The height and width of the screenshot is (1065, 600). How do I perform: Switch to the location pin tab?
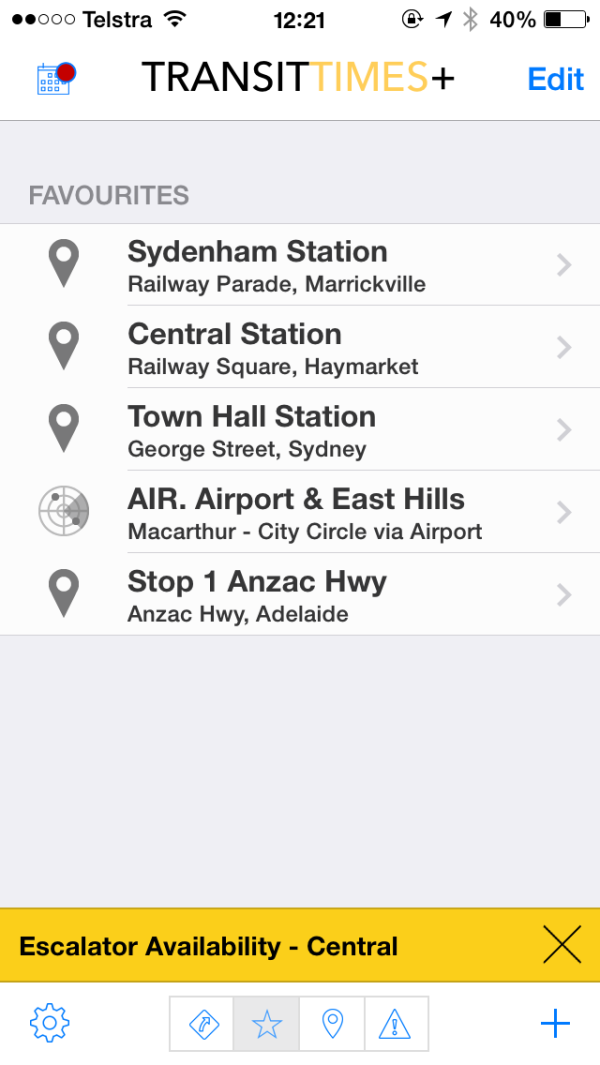(x=332, y=1024)
